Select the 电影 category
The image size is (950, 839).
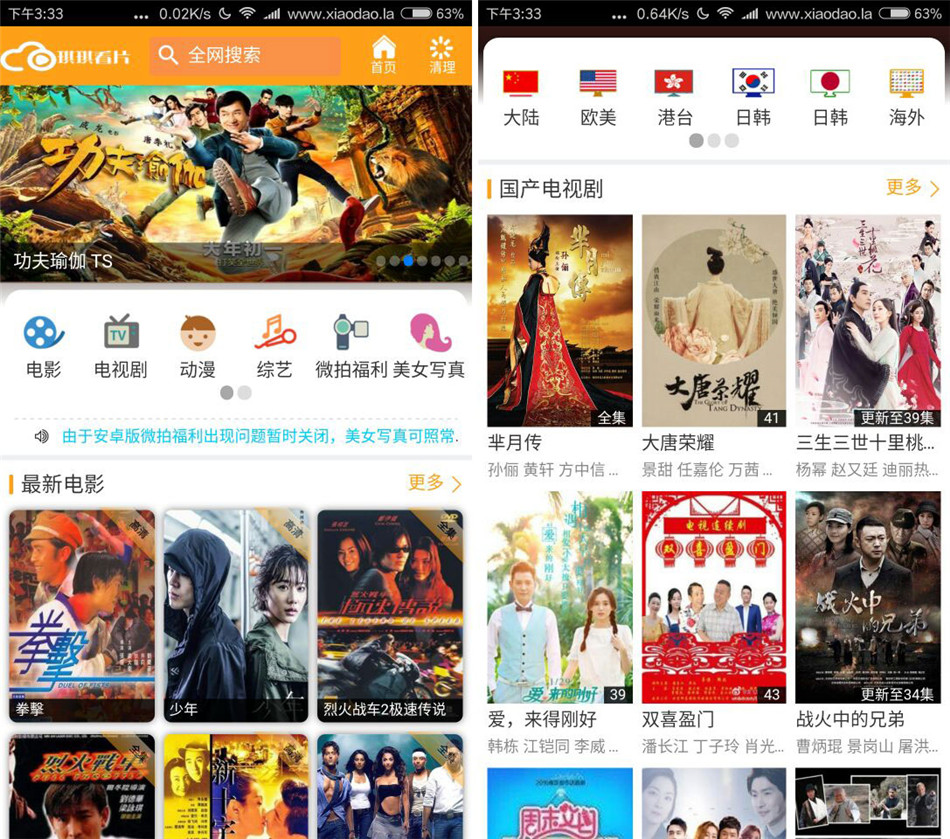click(43, 346)
